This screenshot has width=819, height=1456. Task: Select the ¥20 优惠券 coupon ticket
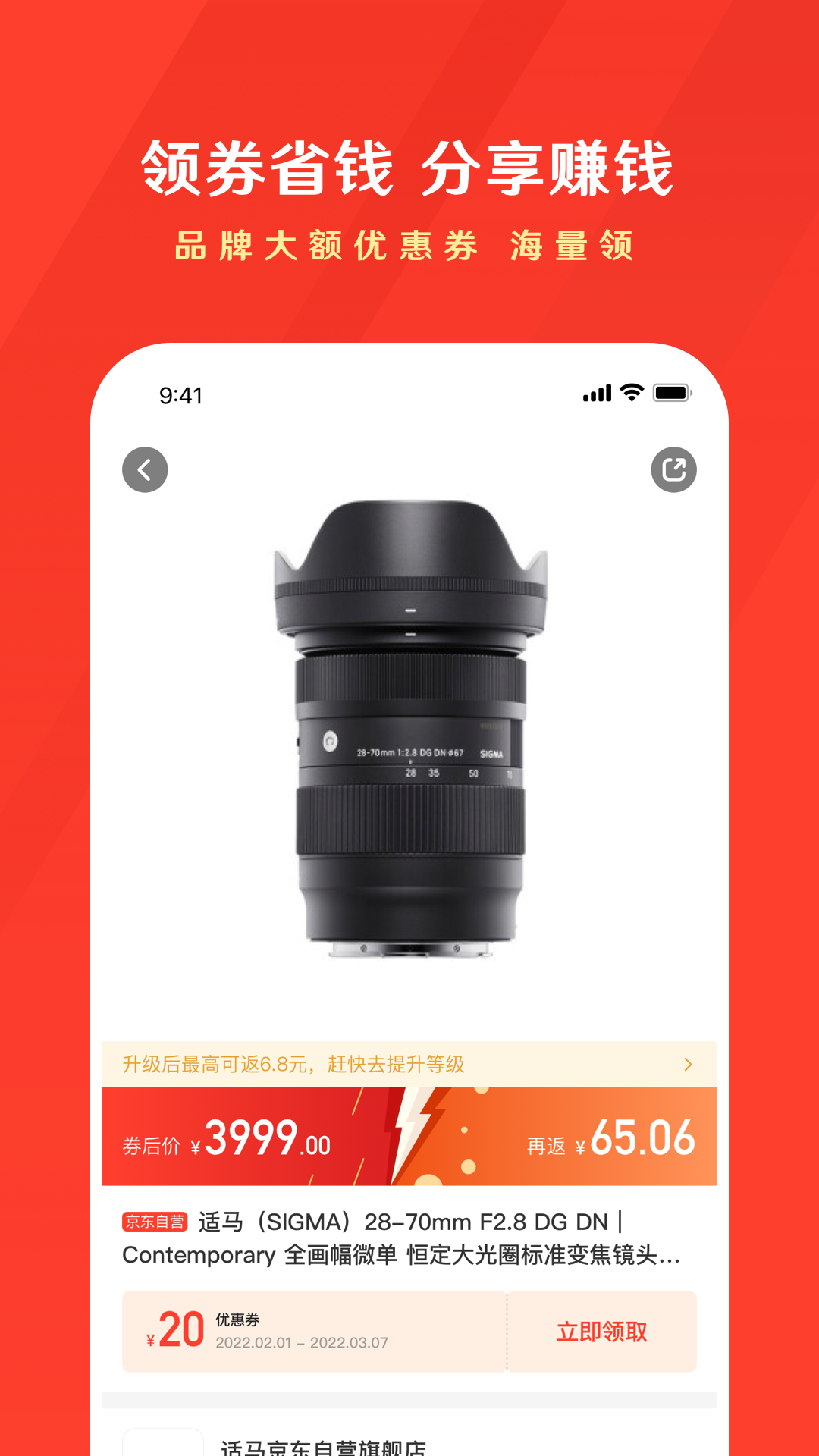coord(303,1331)
